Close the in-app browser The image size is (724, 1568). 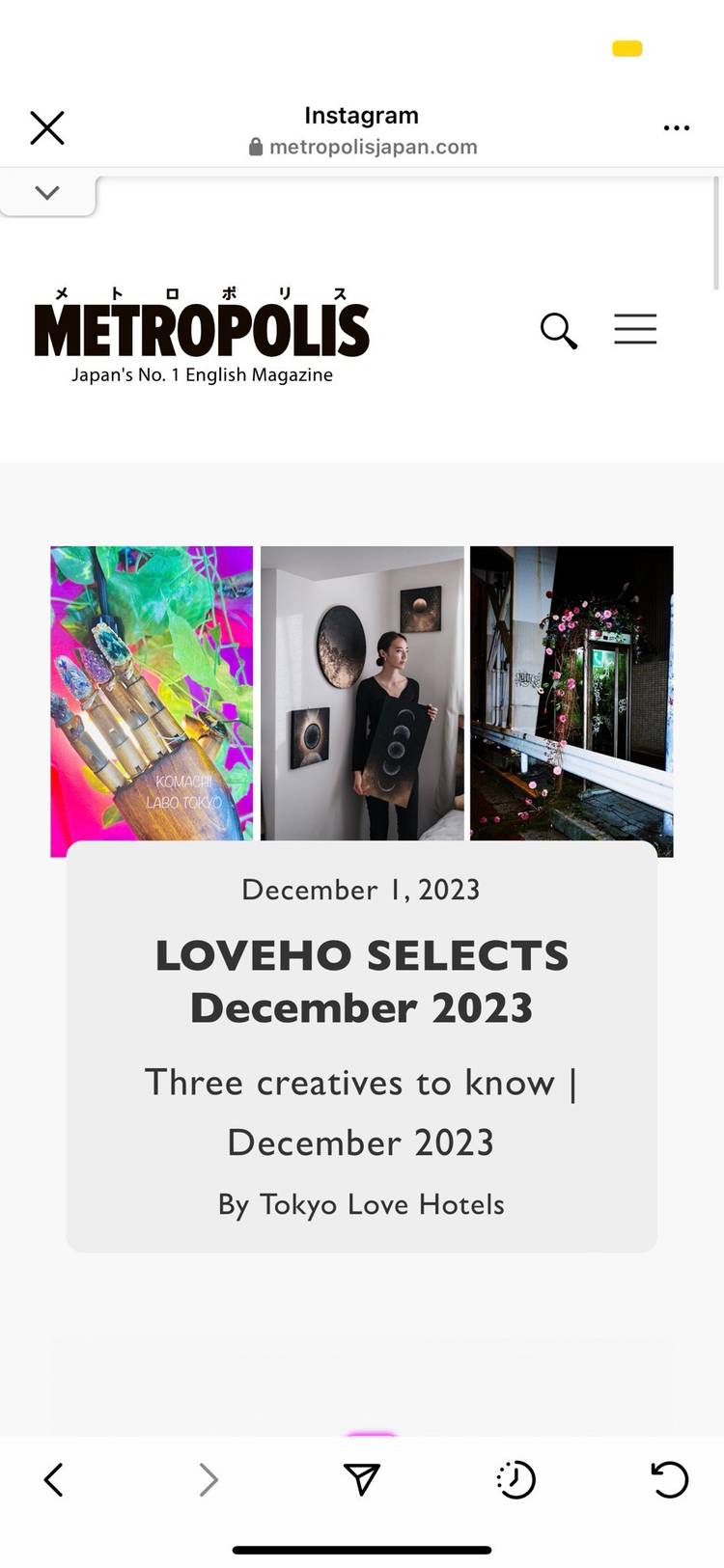[x=46, y=127]
